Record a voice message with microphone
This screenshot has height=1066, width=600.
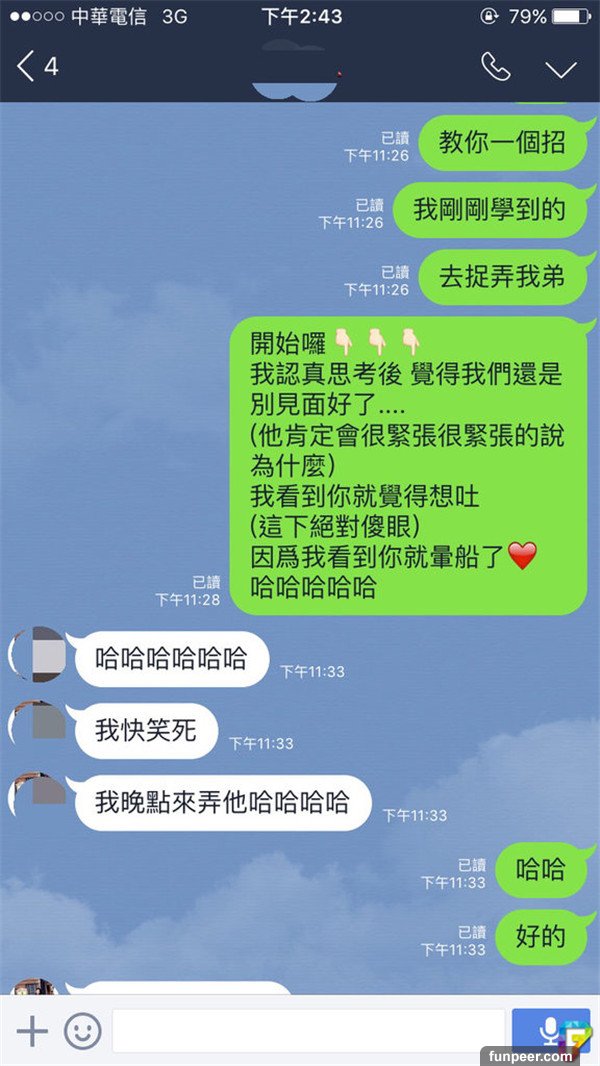click(x=548, y=1029)
